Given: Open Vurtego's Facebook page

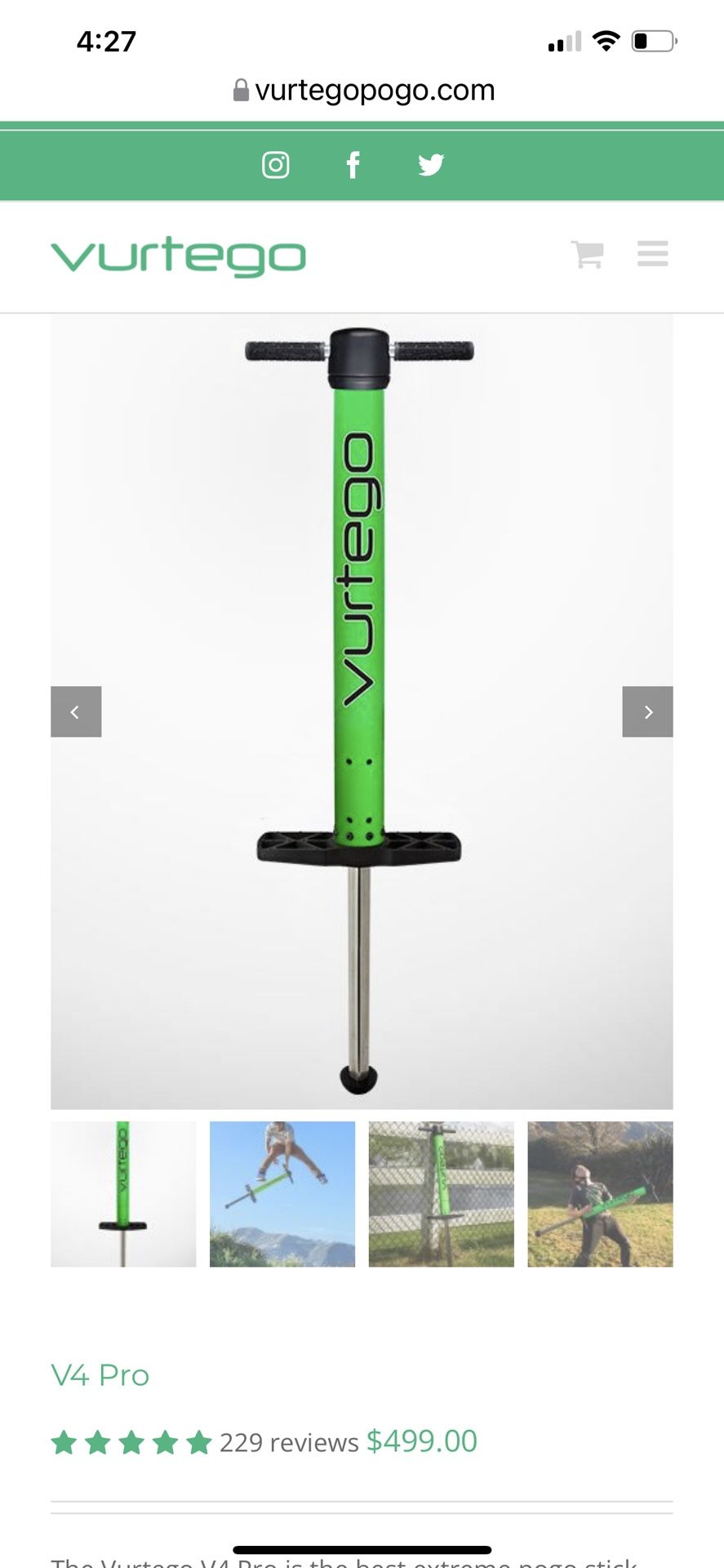Looking at the screenshot, I should (353, 165).
